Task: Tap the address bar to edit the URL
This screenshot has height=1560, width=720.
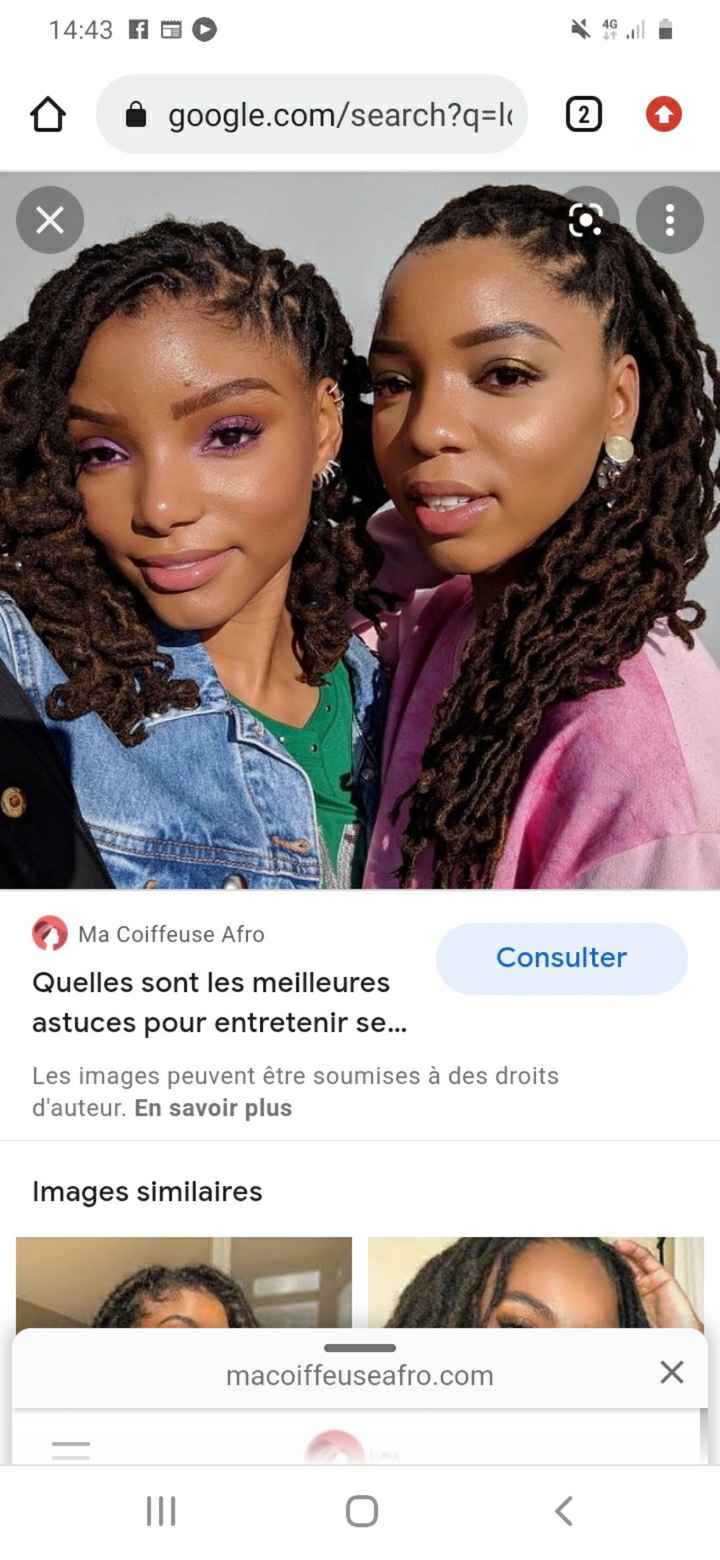Action: click(x=330, y=114)
